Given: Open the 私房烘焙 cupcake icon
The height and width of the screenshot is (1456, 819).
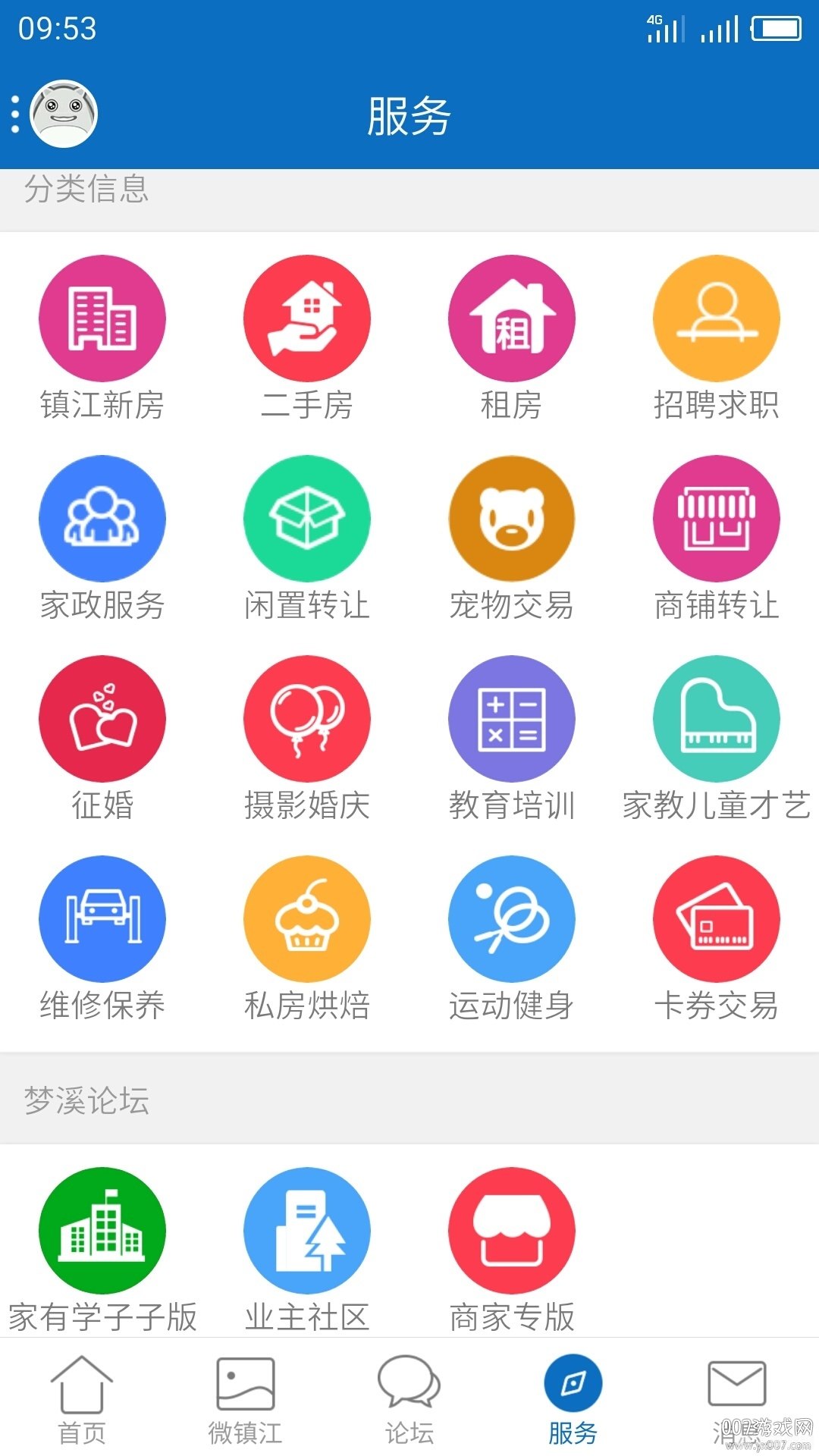Looking at the screenshot, I should coord(307,918).
